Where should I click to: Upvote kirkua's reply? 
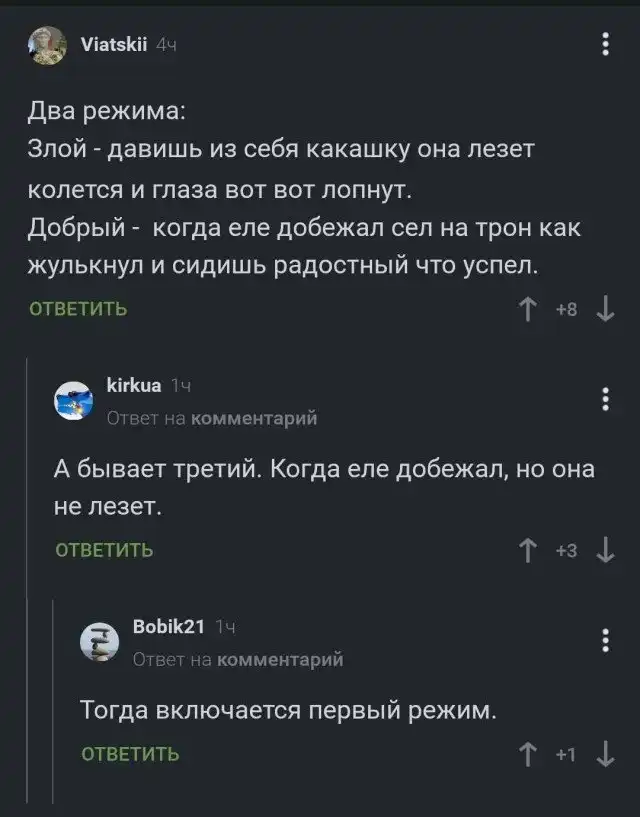coord(528,550)
